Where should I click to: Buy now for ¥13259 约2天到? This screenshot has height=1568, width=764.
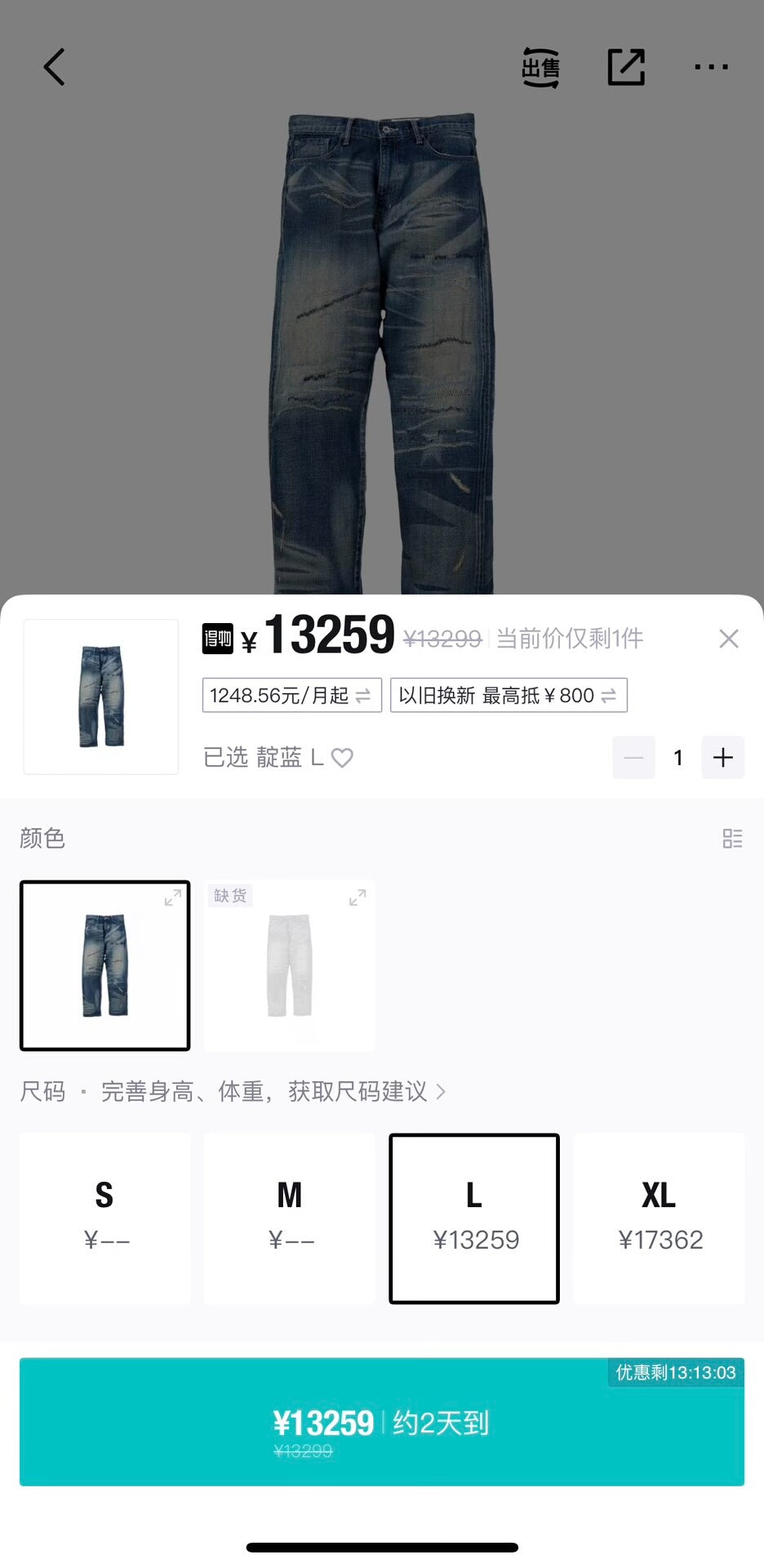tap(382, 1422)
